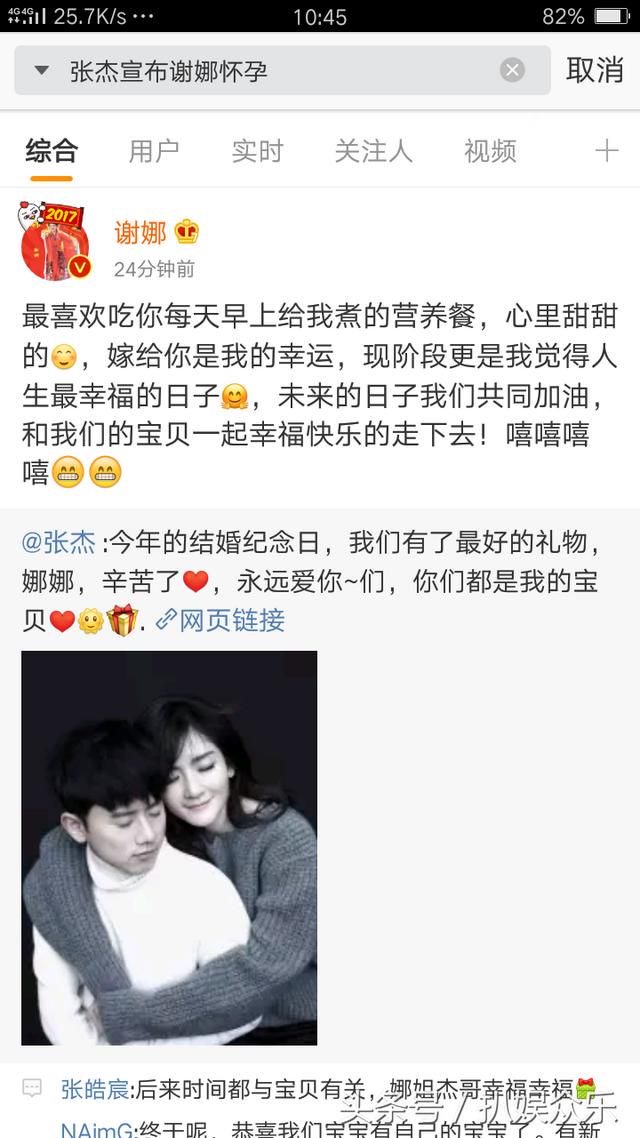640x1138 pixels.
Task: Open commenter 张皓宸's profile
Action: (x=96, y=1089)
